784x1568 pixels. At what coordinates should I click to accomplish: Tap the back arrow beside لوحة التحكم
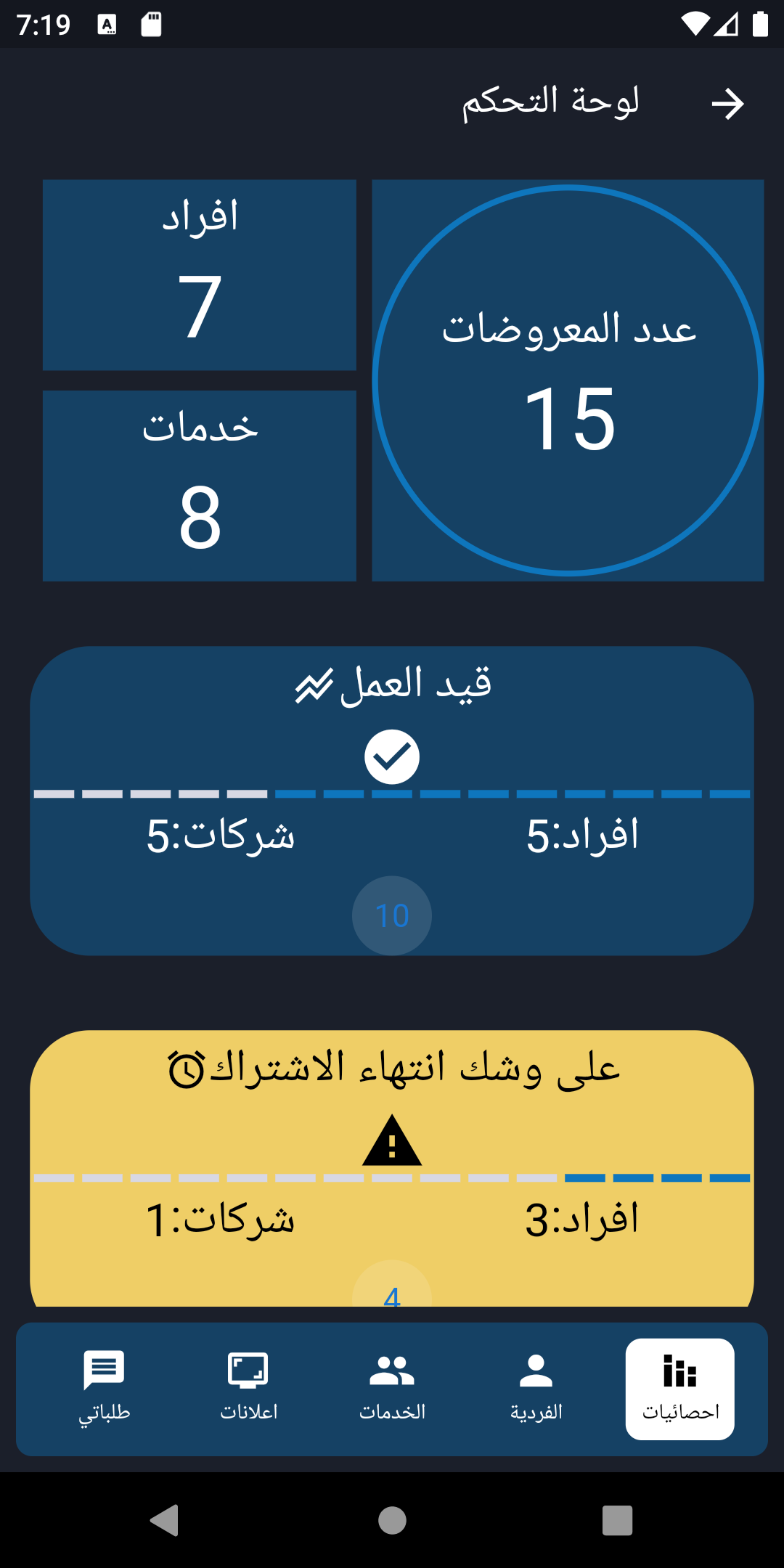(x=727, y=104)
